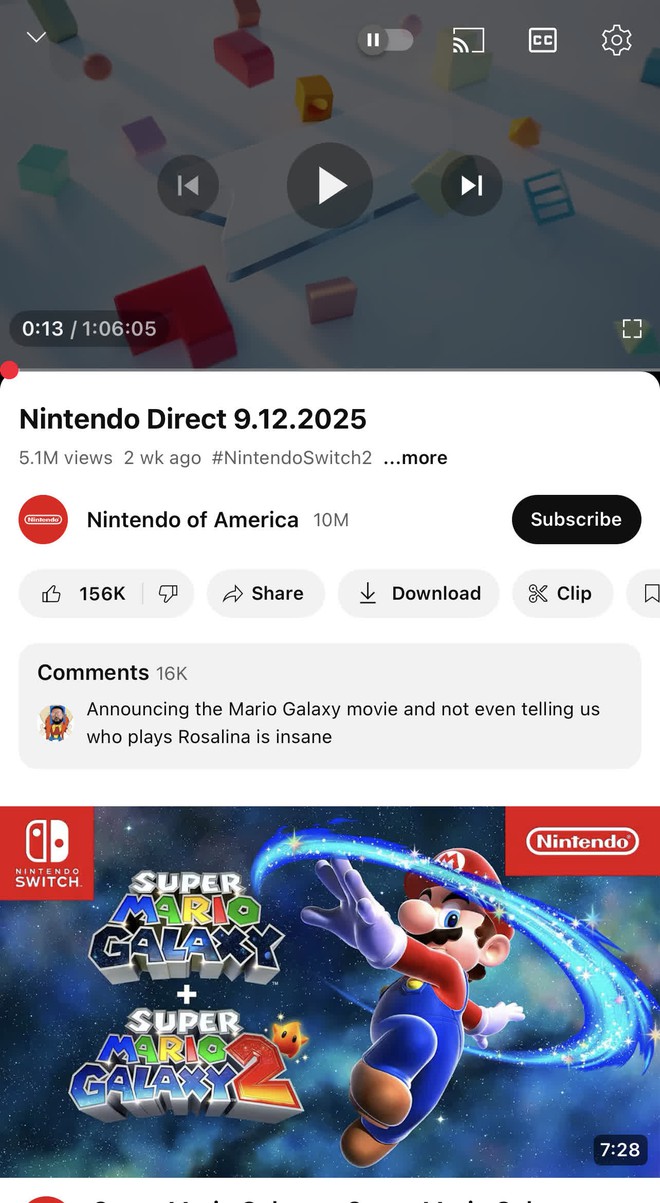Skip to the next video

[471, 185]
